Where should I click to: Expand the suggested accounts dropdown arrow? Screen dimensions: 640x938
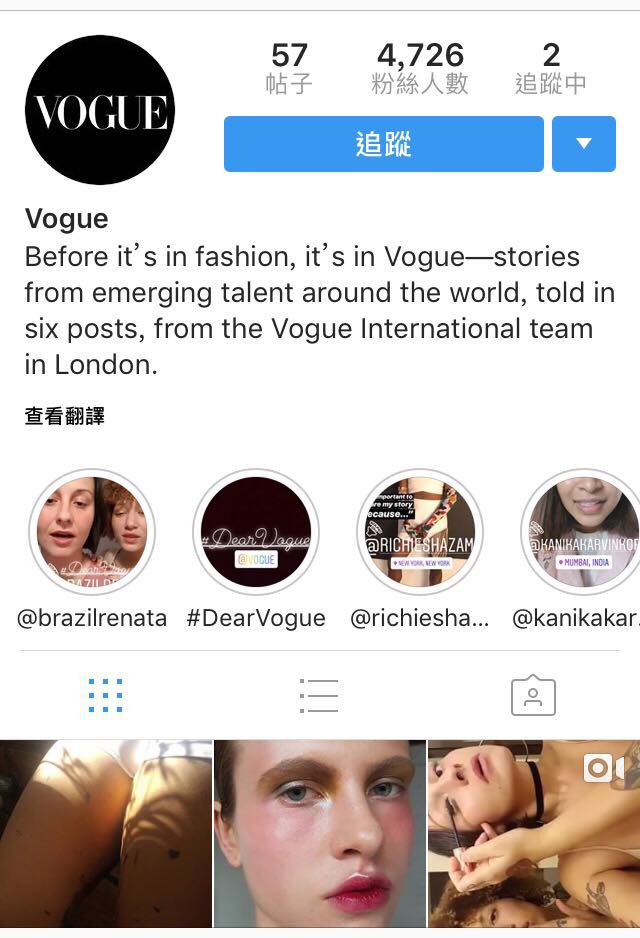(583, 144)
